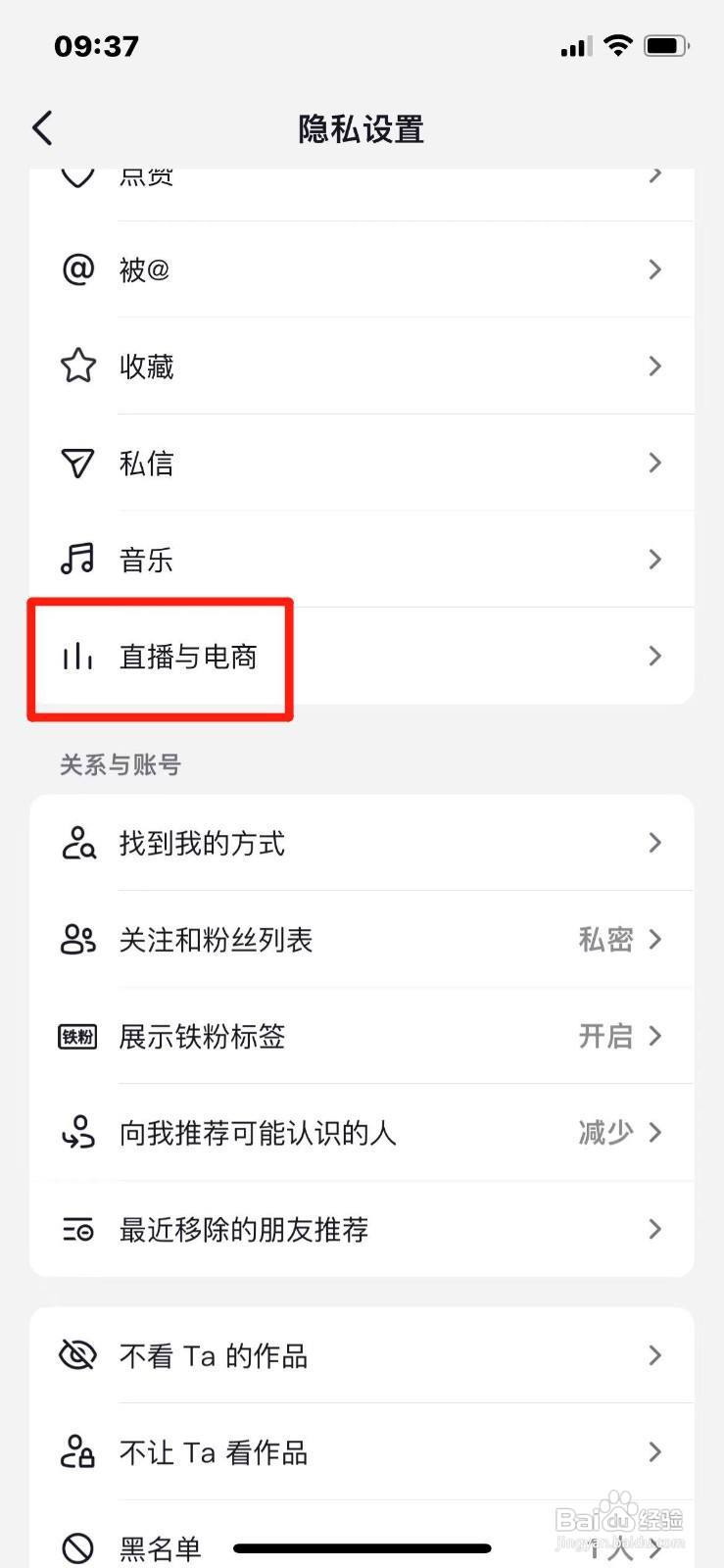The image size is (724, 1568).
Task: Go back using the top-left arrow
Action: point(41,127)
